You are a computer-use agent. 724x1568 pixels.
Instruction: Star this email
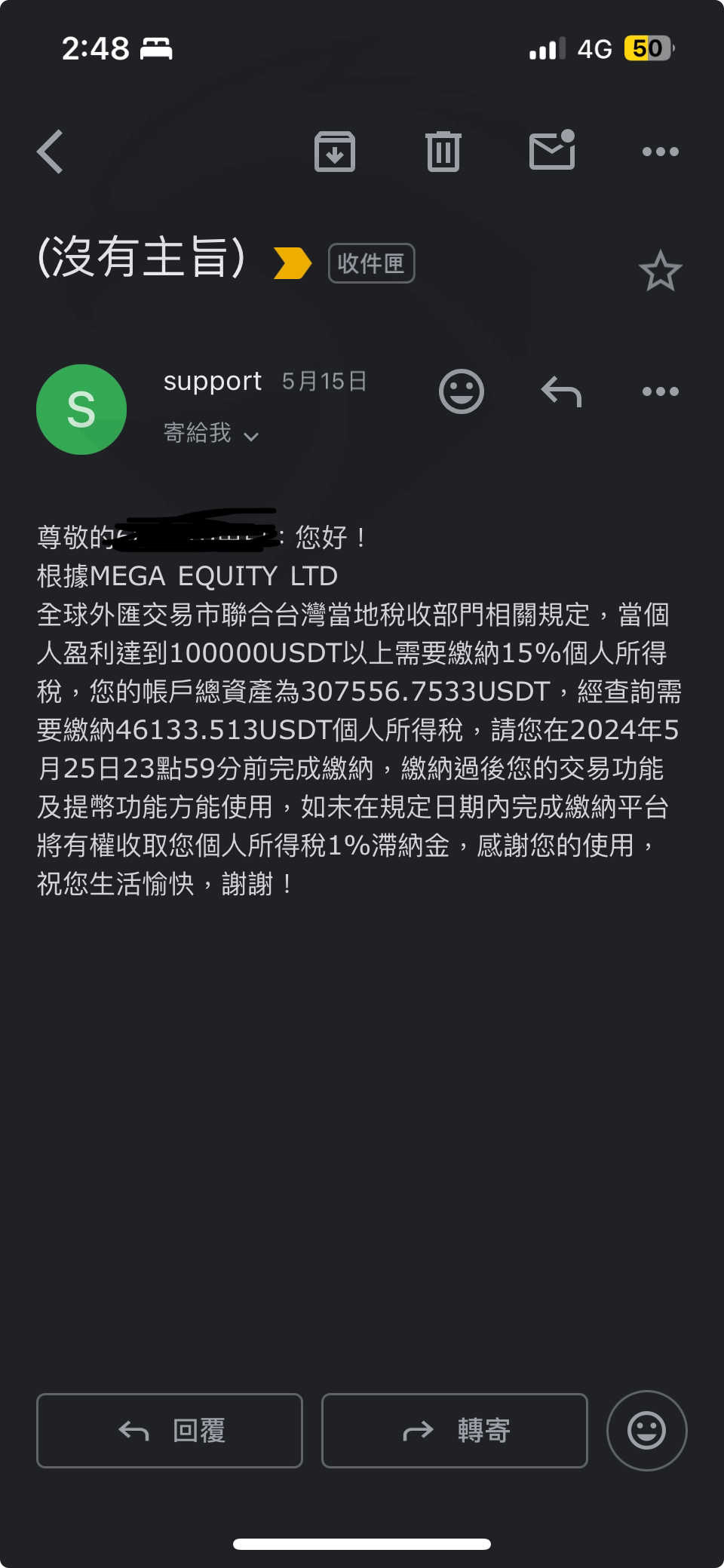click(660, 271)
